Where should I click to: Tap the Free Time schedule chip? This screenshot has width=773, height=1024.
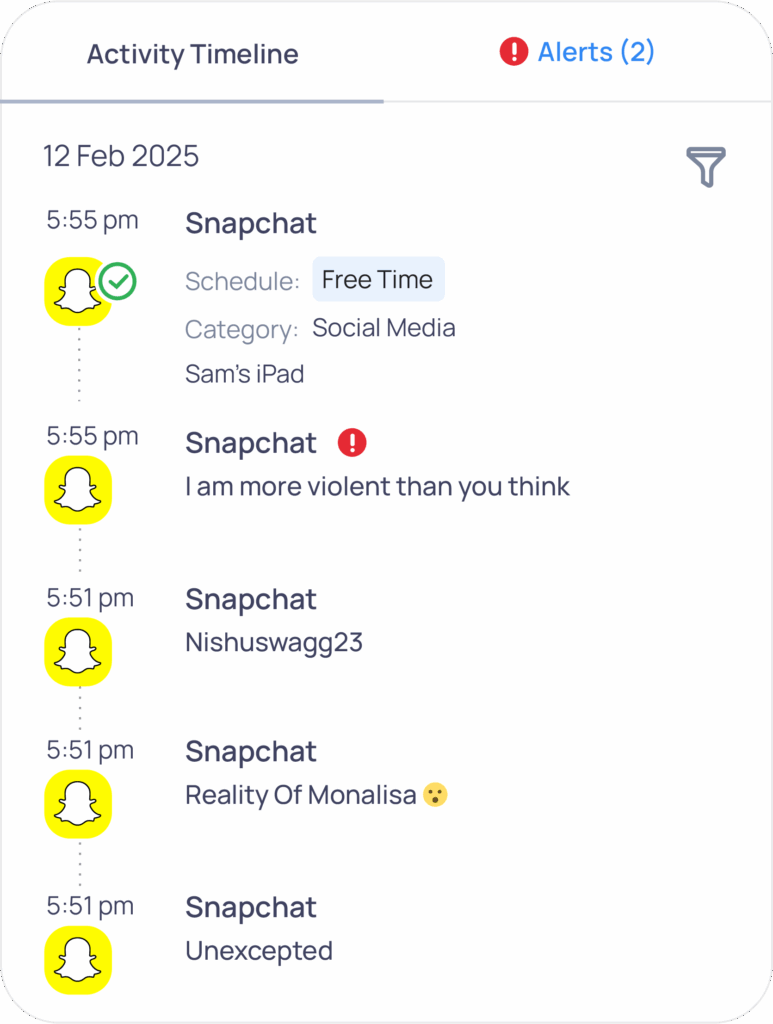click(378, 280)
